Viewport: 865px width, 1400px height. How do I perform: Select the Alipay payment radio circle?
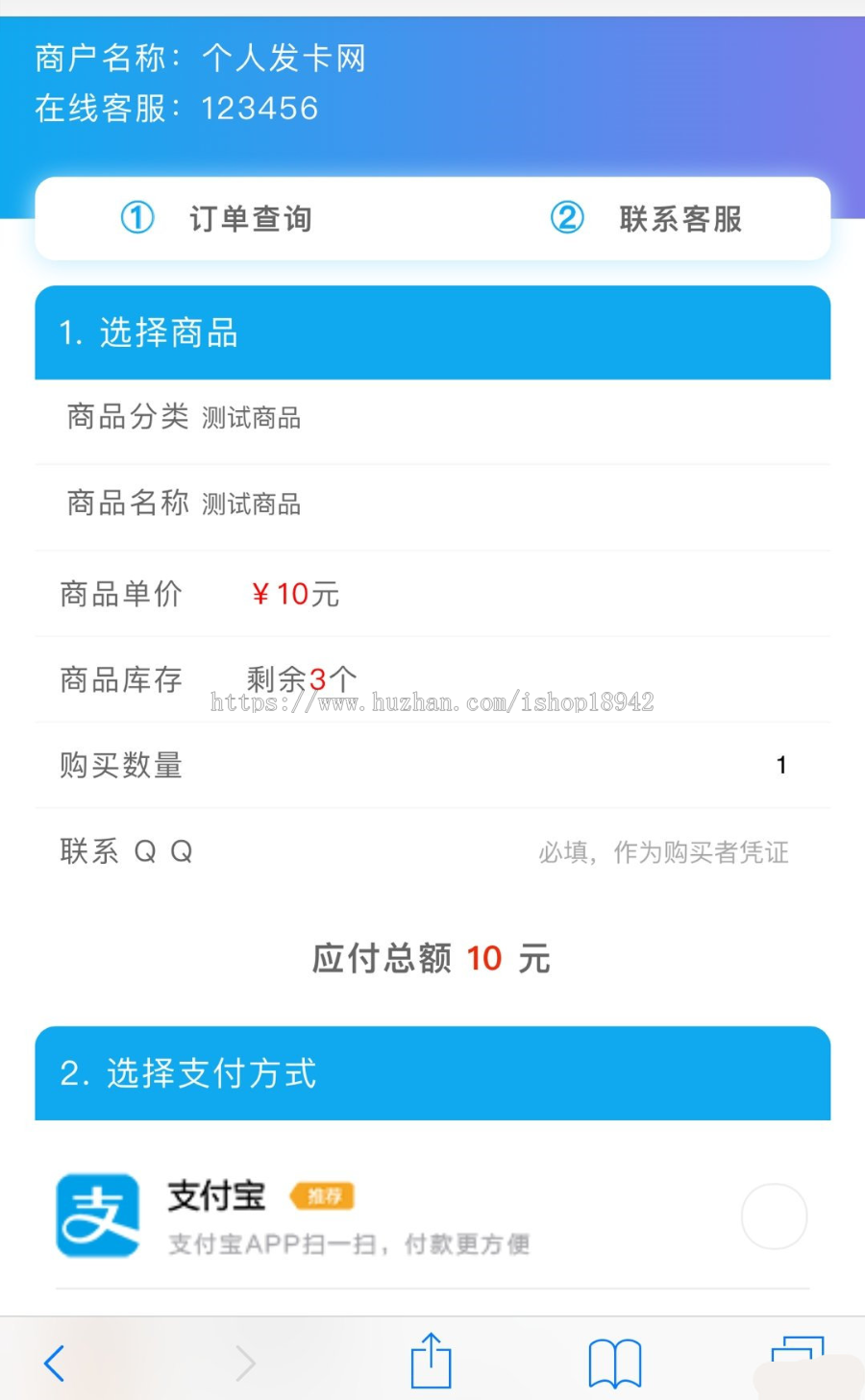(x=775, y=1216)
